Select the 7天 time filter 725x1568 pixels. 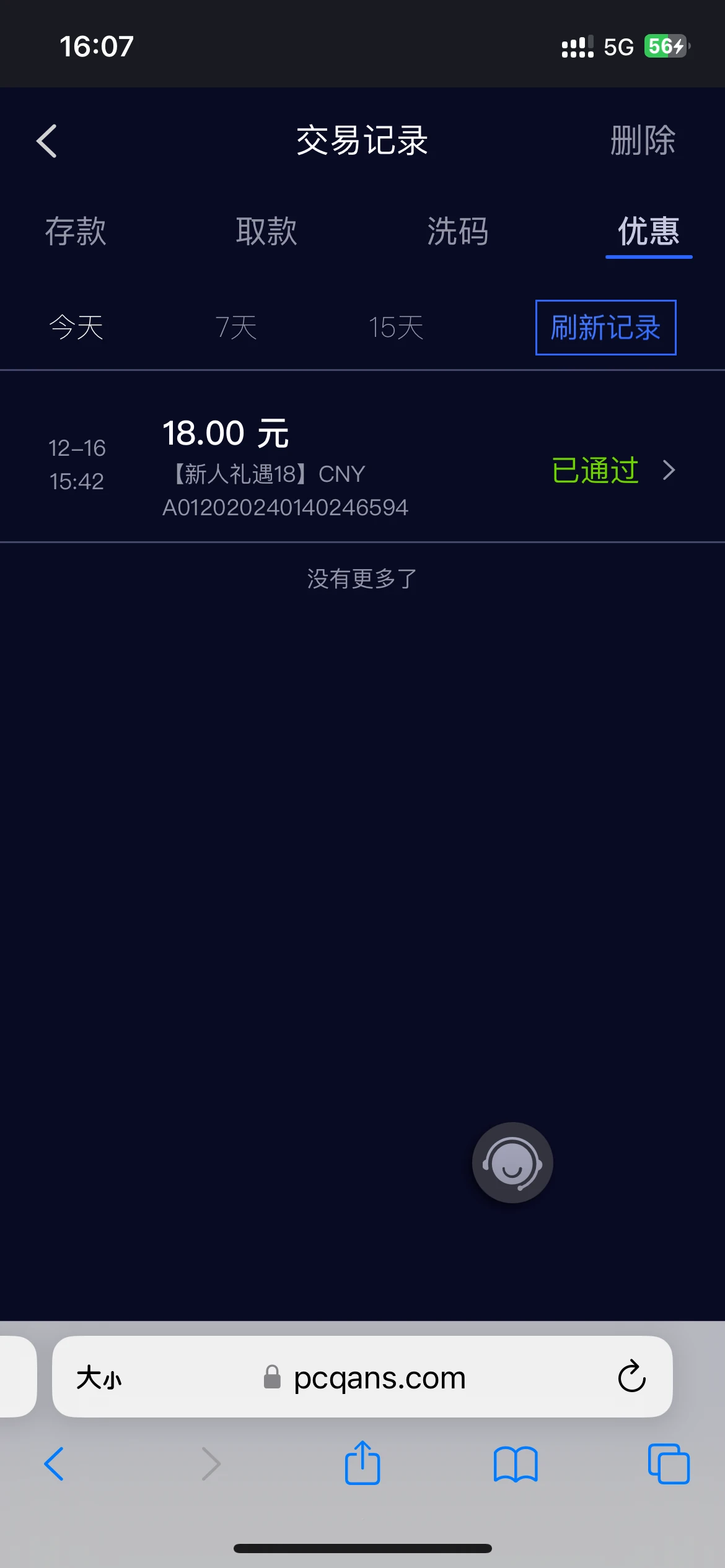click(x=234, y=328)
